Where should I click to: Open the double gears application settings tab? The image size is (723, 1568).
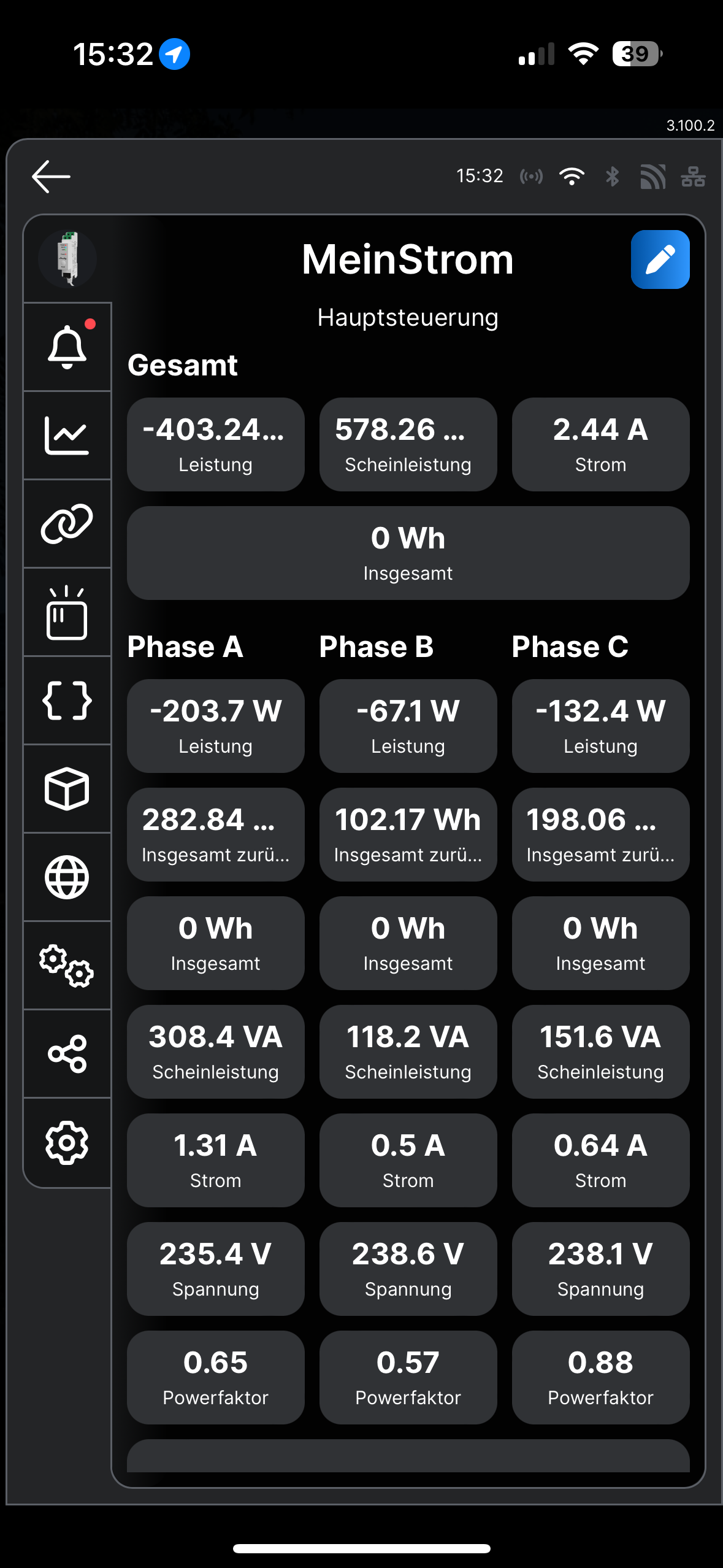pos(67,966)
